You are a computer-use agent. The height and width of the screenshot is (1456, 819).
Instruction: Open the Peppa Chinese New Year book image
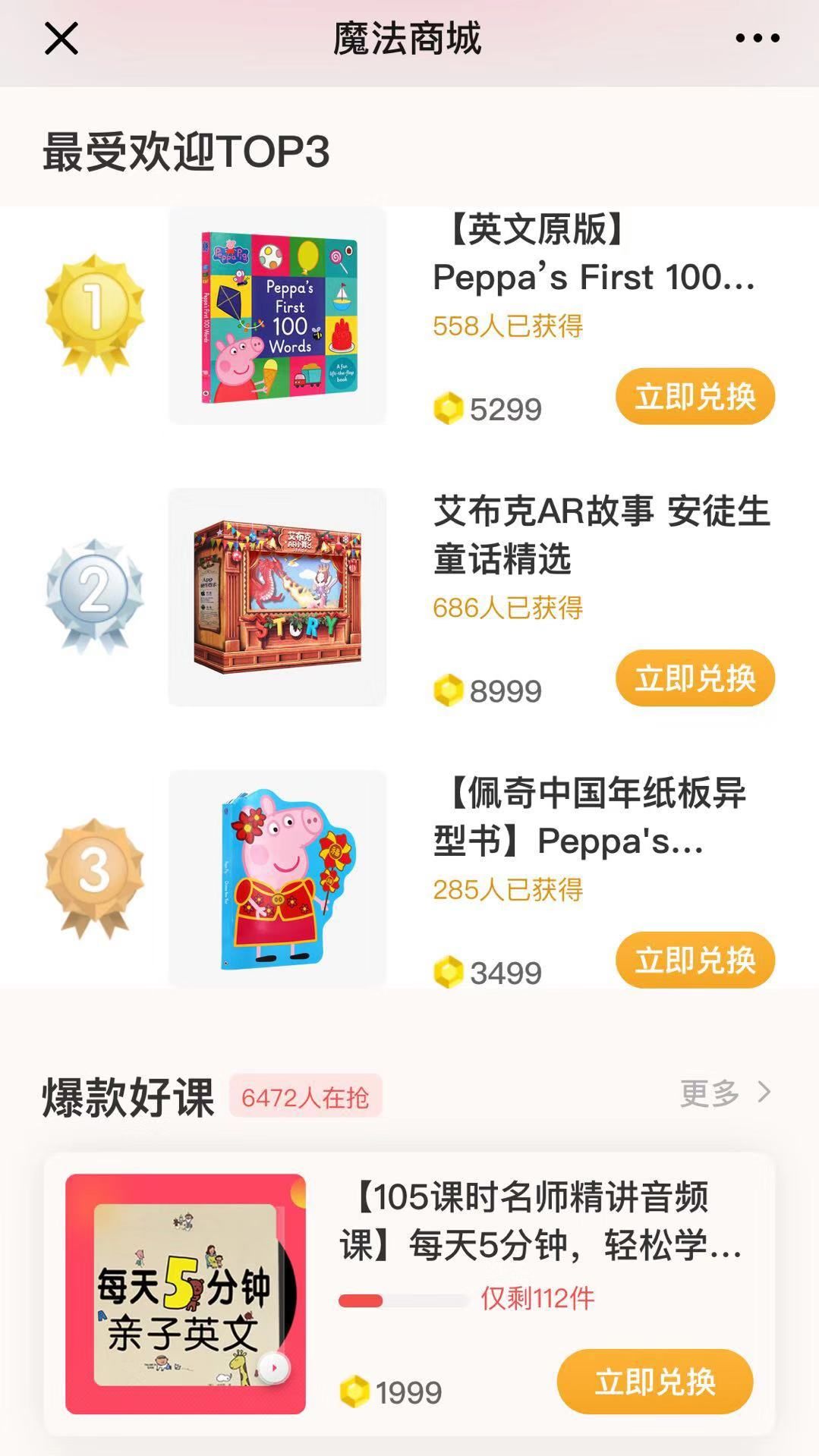click(277, 879)
